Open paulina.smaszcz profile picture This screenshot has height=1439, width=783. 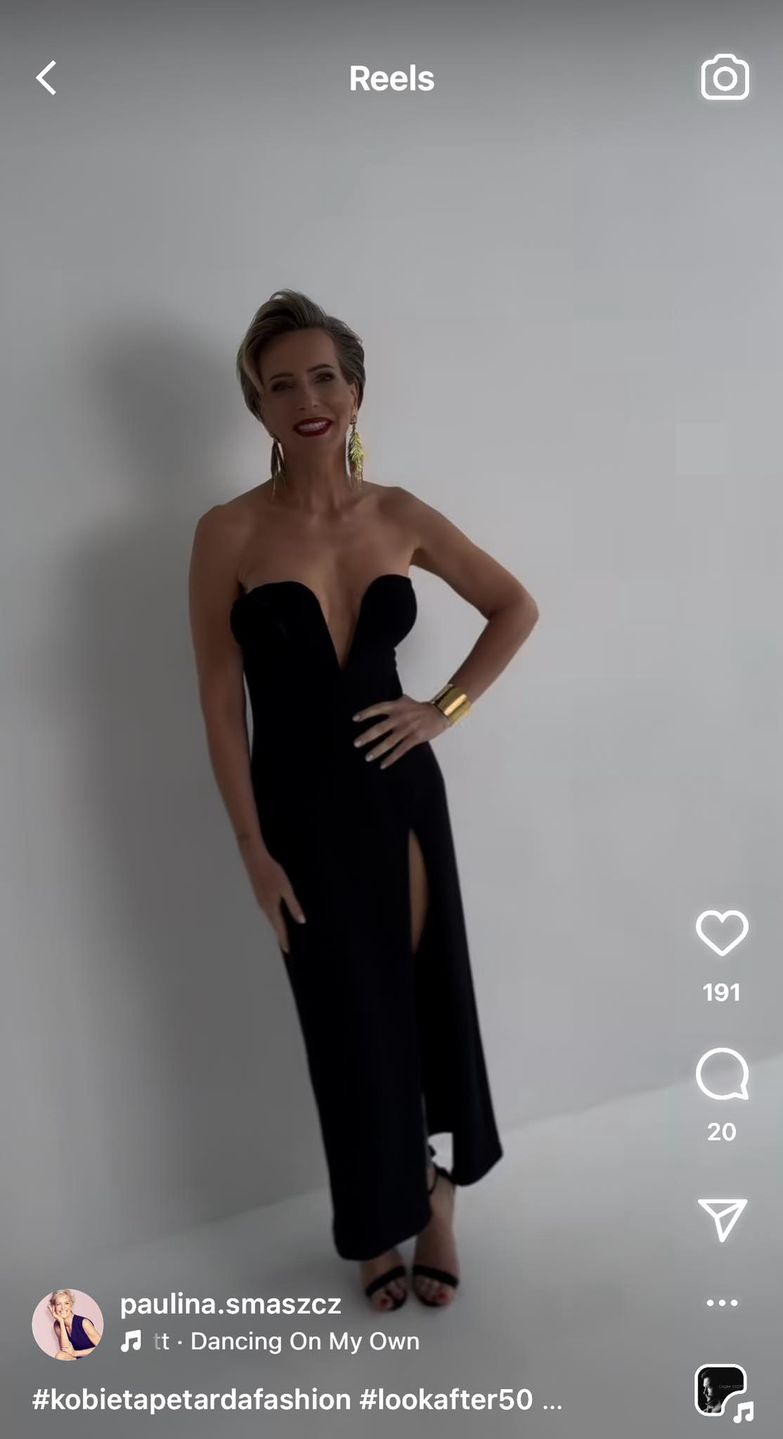point(68,1324)
